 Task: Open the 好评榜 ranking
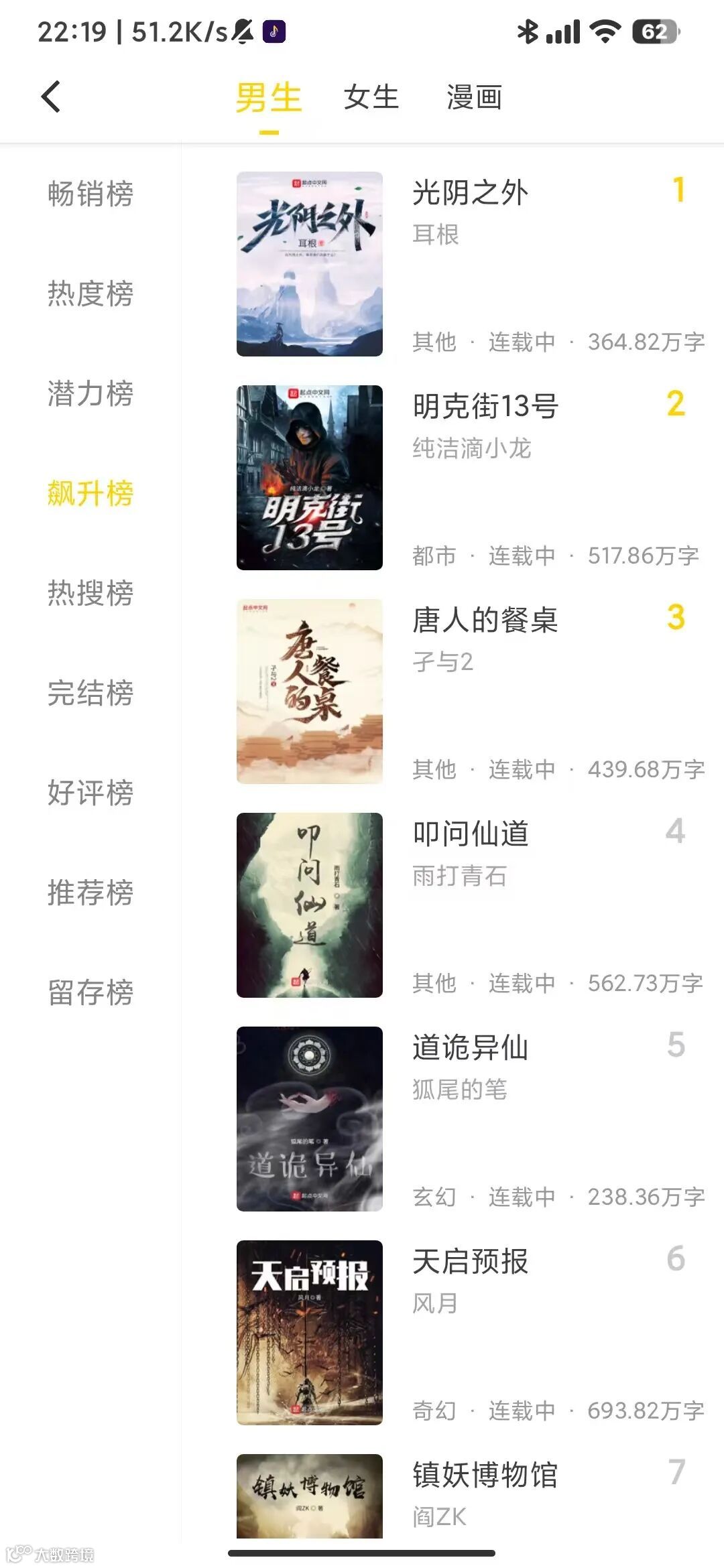90,793
